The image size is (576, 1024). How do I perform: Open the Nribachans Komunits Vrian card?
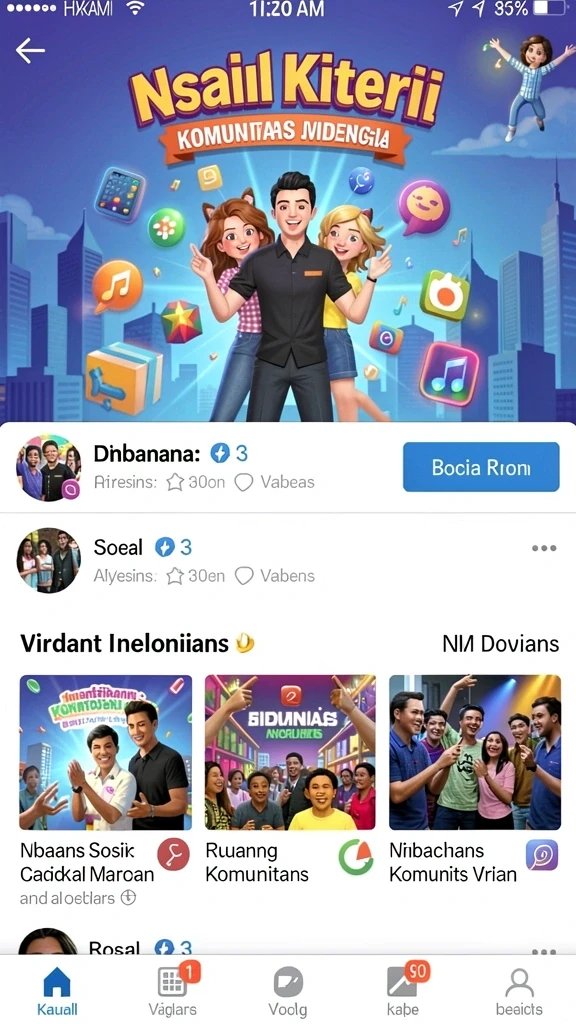click(x=475, y=779)
